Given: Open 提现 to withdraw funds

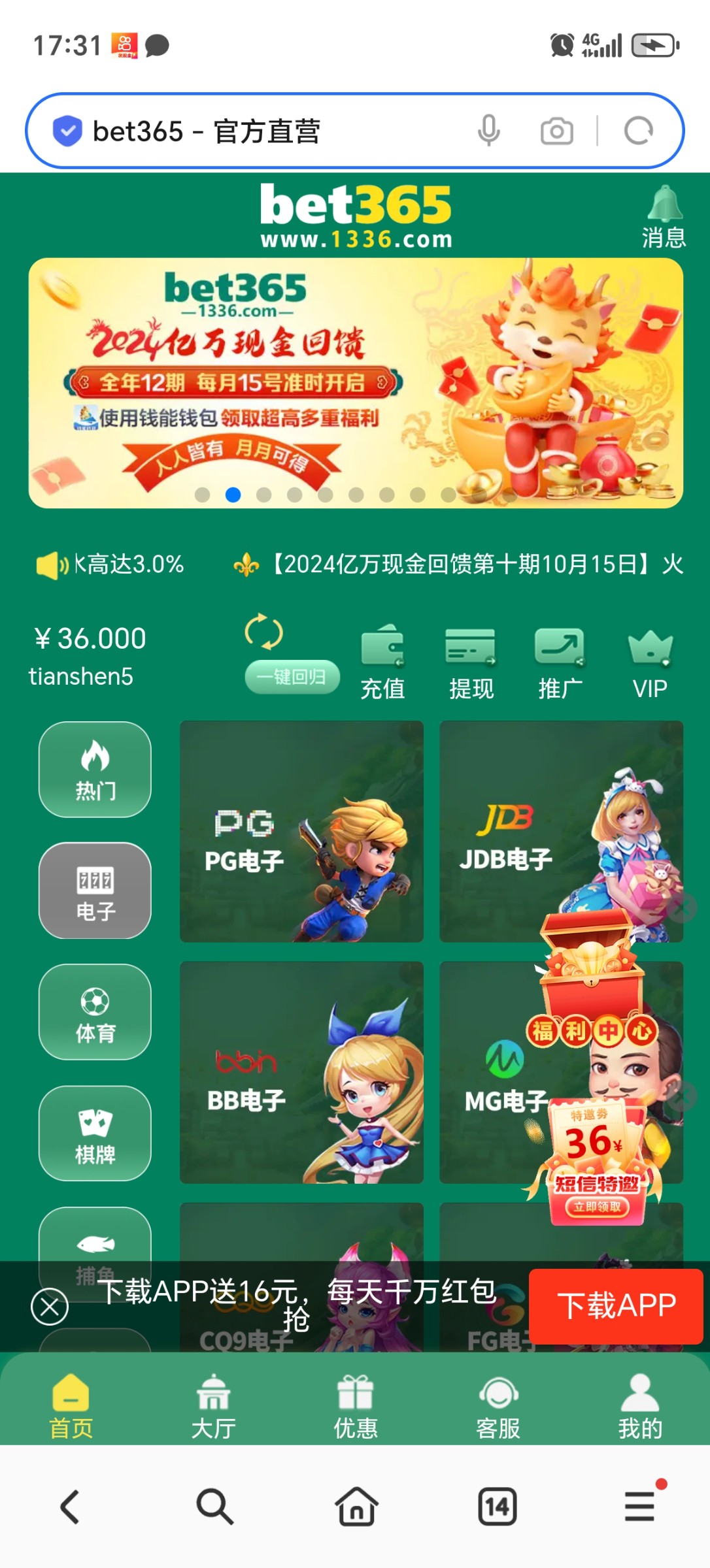Looking at the screenshot, I should click(471, 661).
